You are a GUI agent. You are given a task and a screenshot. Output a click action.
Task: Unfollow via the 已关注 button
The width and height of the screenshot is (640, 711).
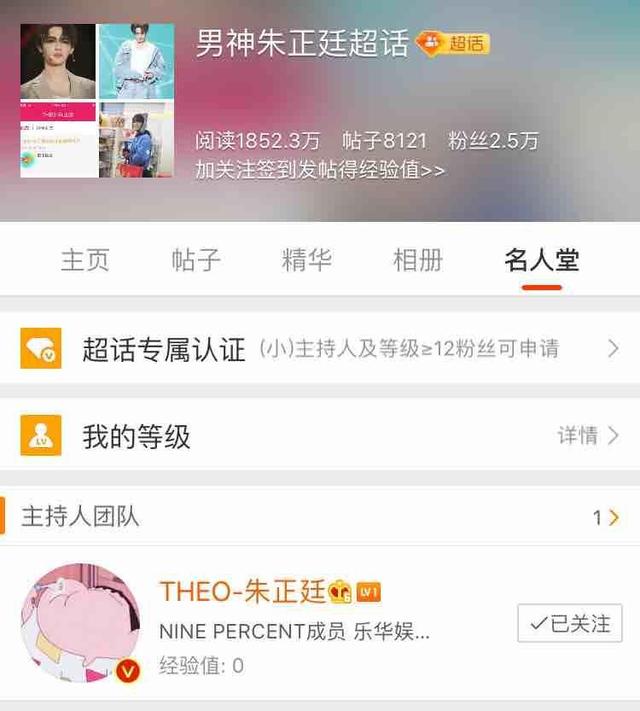coord(570,623)
